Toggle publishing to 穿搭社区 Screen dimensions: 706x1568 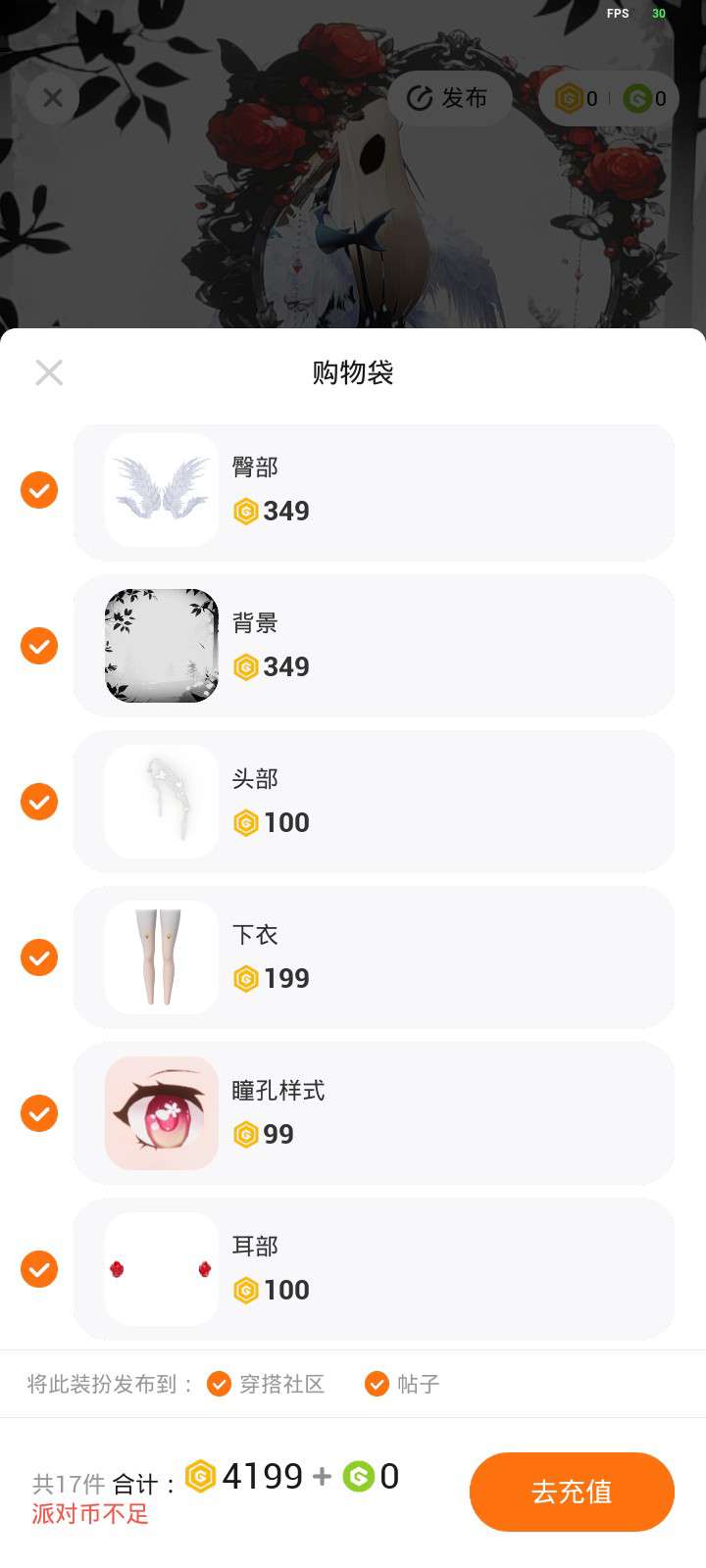[x=220, y=1384]
